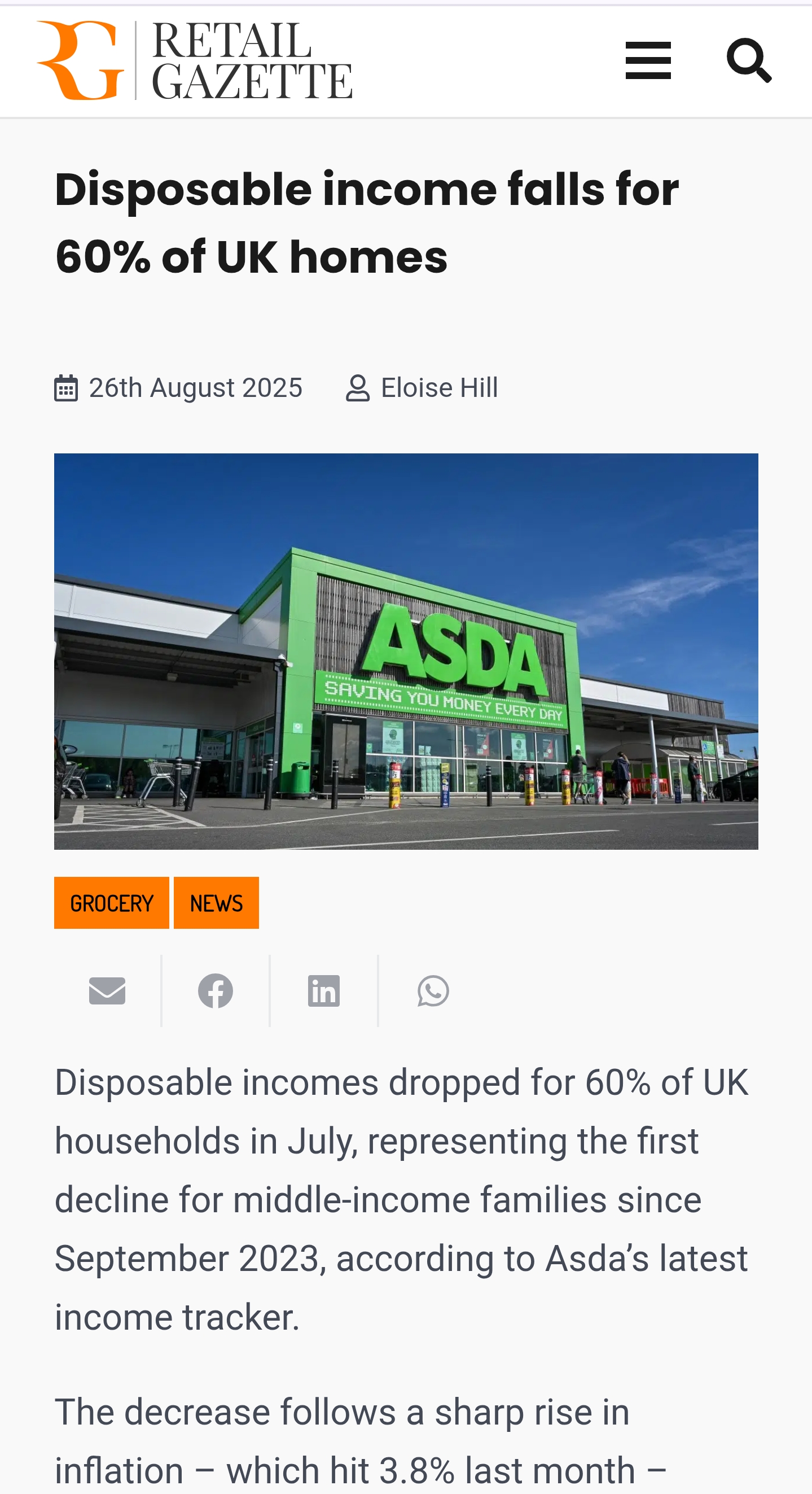The image size is (812, 1494).
Task: Open the GROCERY category tag
Action: click(x=111, y=903)
